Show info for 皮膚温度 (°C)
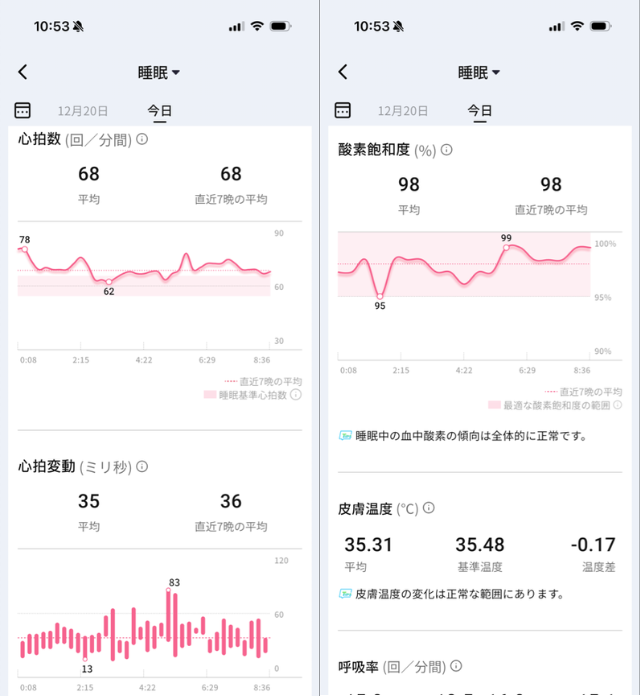 coord(429,508)
